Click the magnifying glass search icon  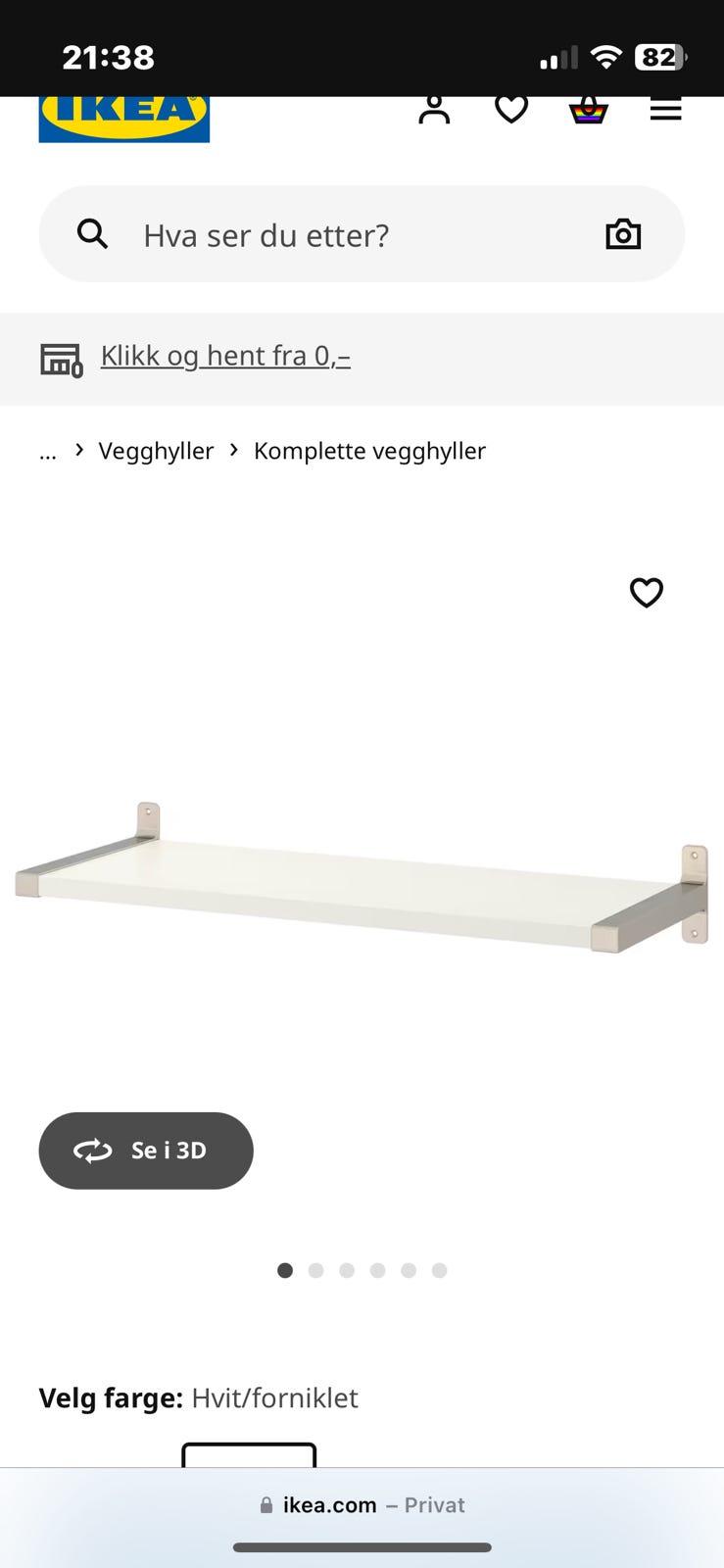click(92, 233)
